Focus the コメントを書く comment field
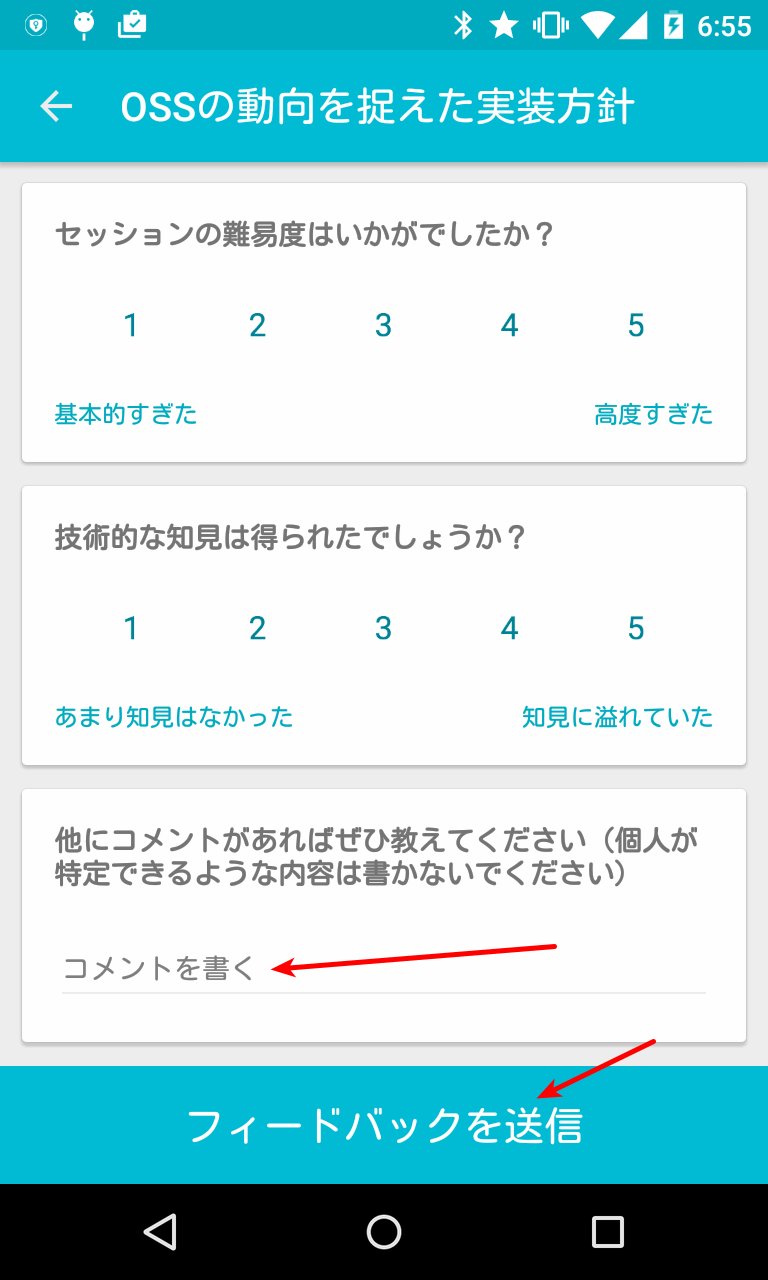Image resolution: width=768 pixels, height=1280 pixels. [x=384, y=968]
